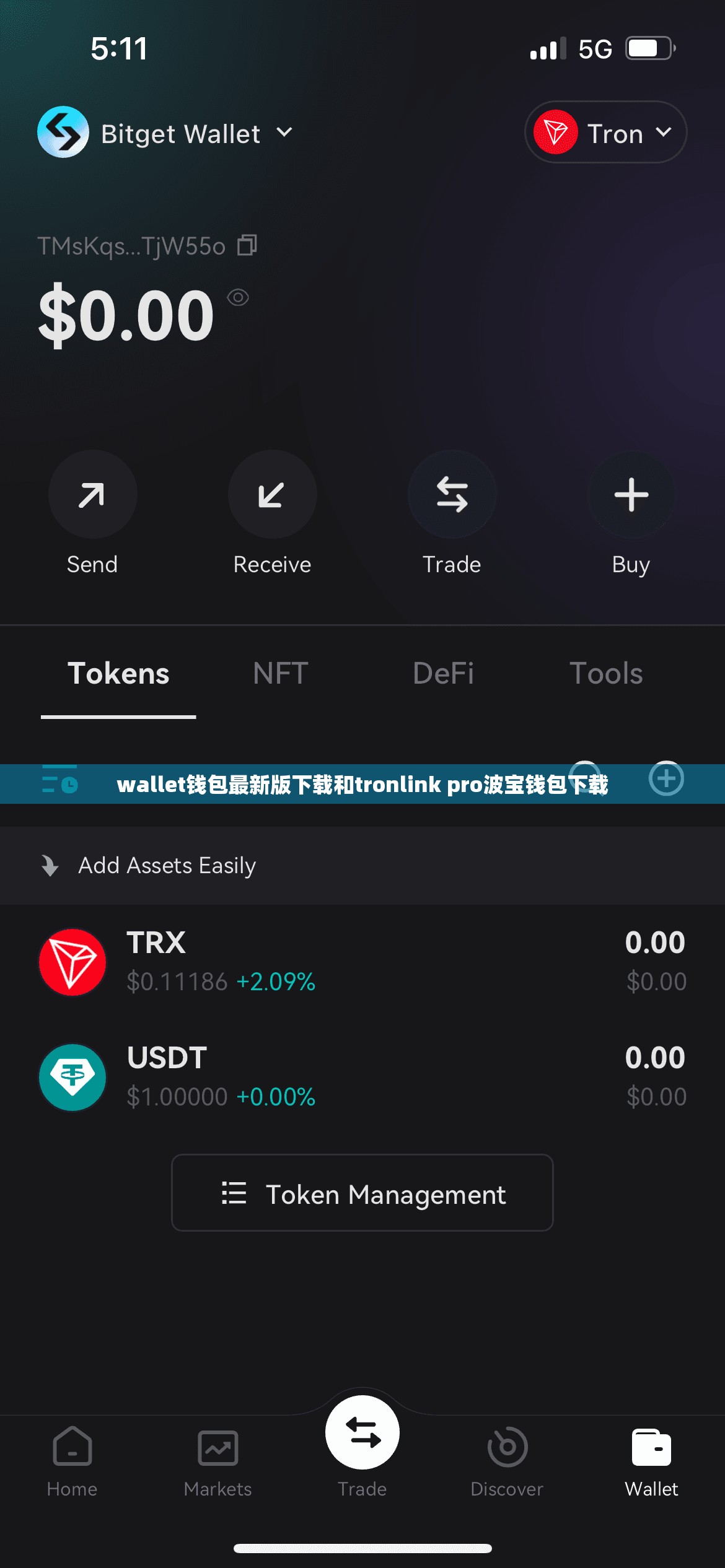Copy the wallet address TMsKqs...TjW55o

click(247, 245)
